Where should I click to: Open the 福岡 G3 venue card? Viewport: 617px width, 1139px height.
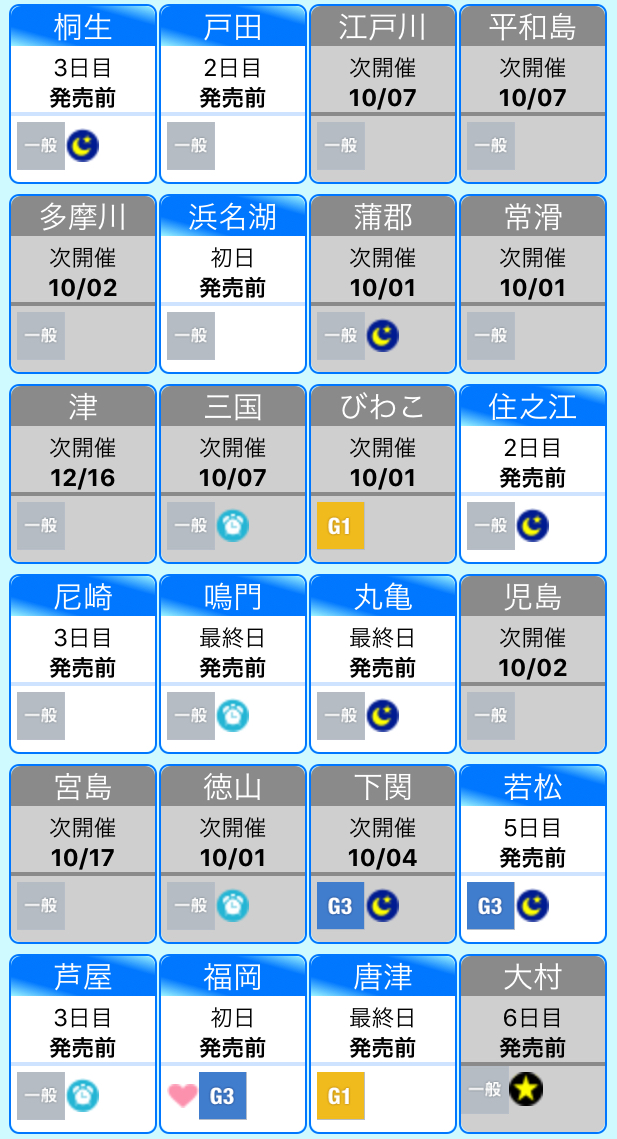point(233,1044)
